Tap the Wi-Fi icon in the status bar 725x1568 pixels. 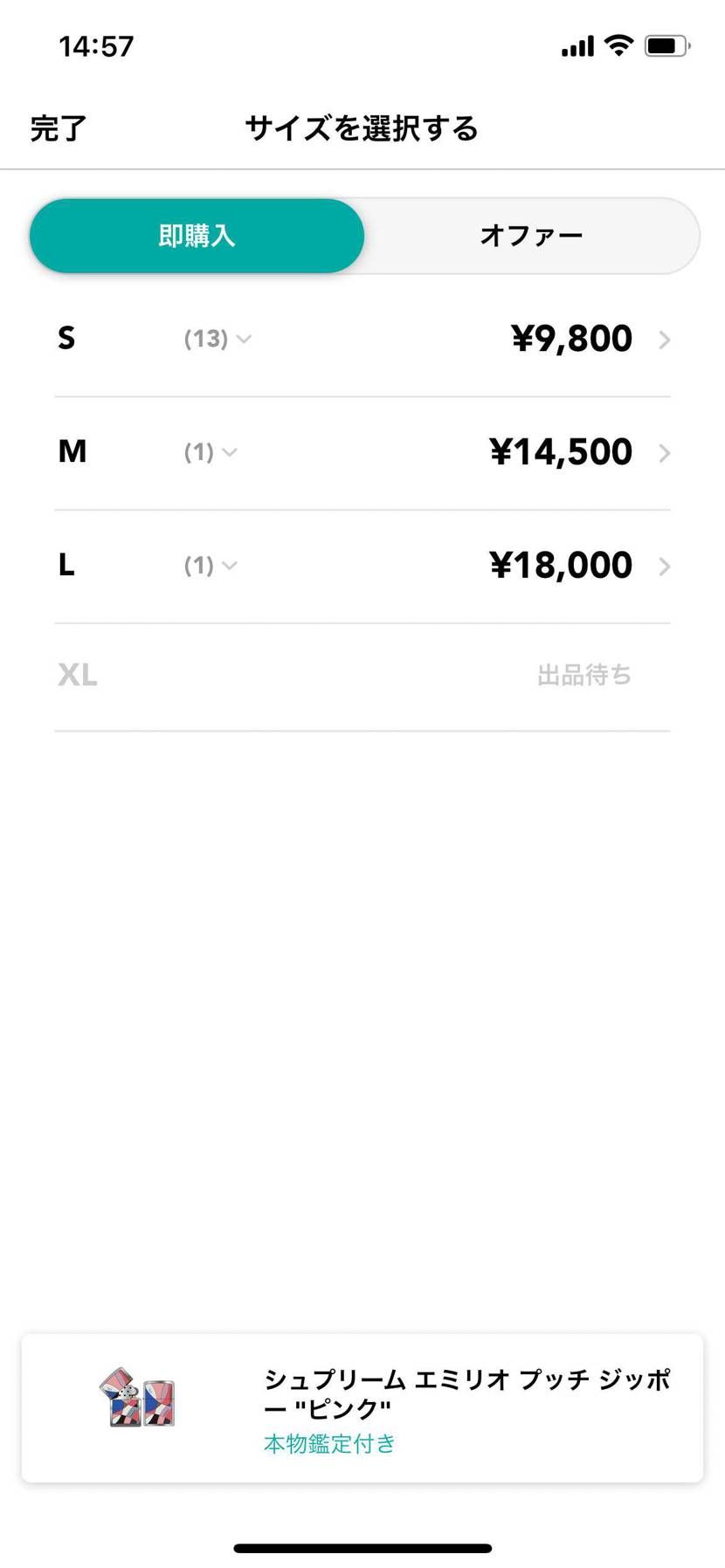point(617,45)
